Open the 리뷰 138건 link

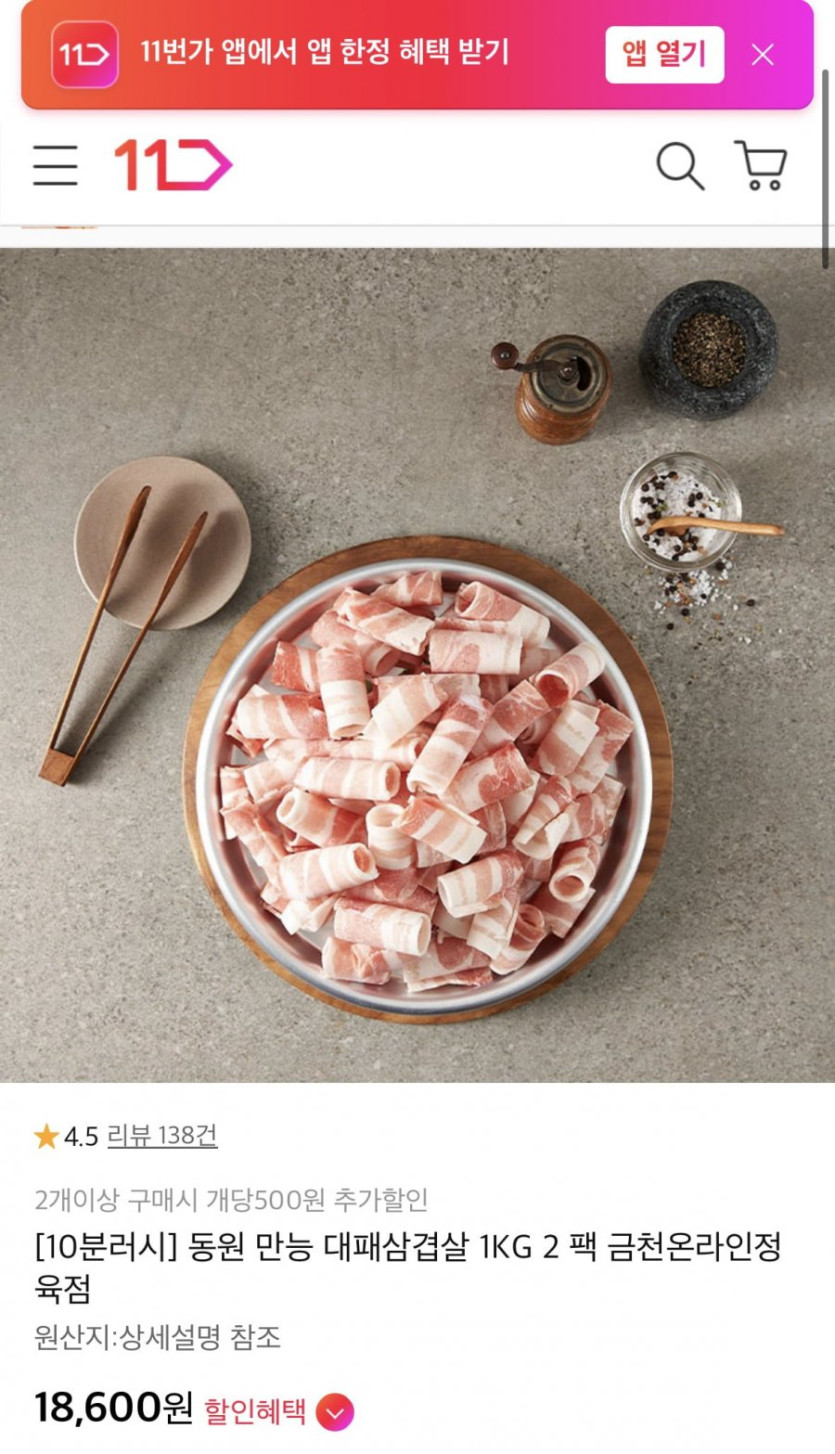(x=162, y=1136)
